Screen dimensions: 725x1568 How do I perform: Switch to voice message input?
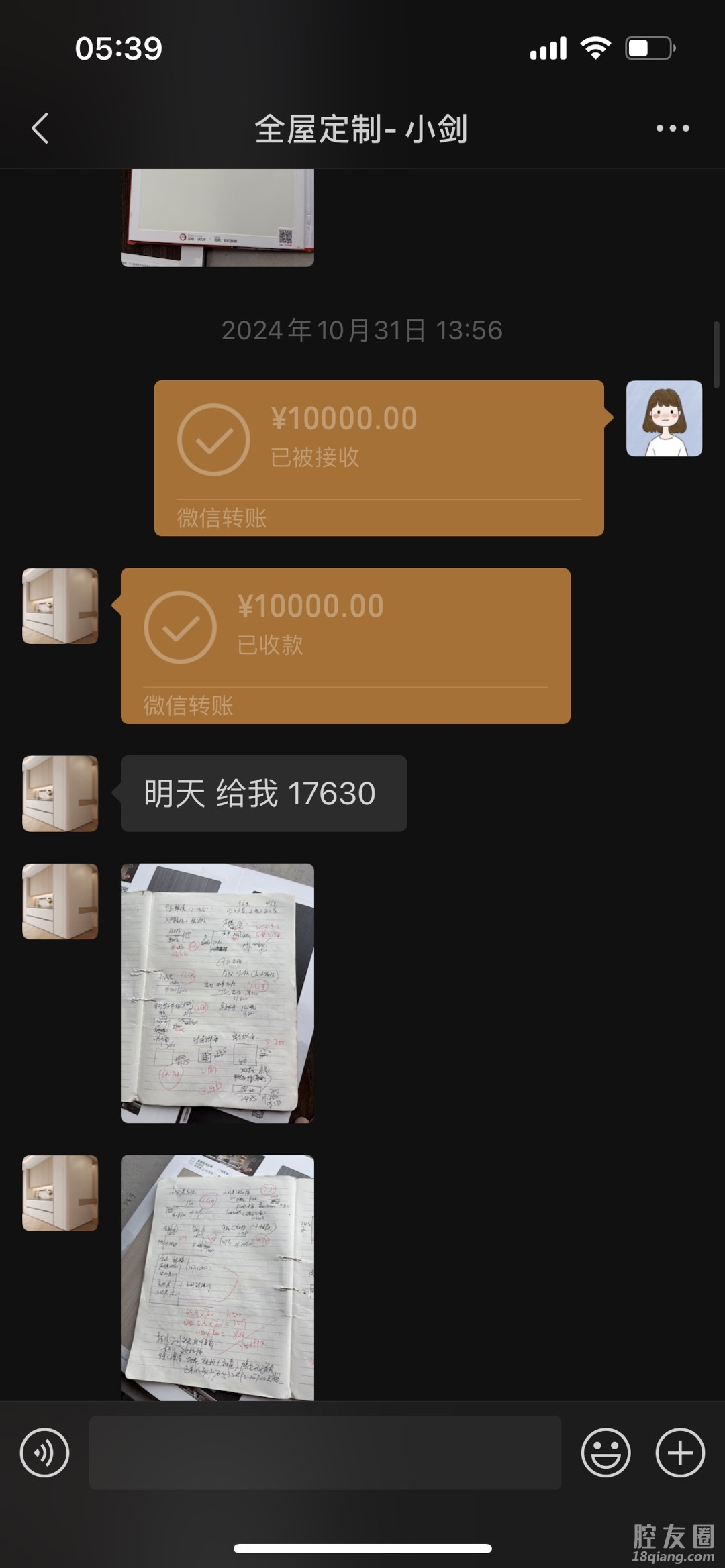44,1453
